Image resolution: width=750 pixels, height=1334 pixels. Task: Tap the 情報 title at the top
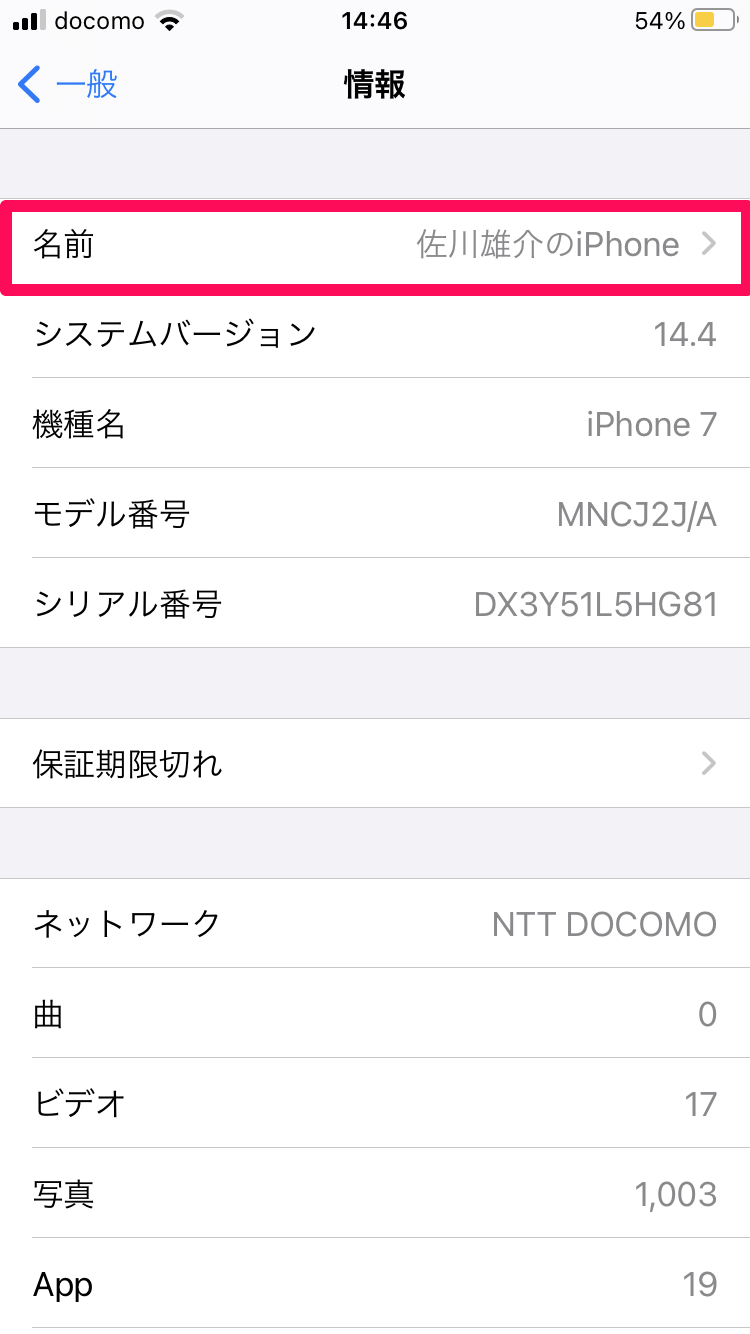click(375, 86)
